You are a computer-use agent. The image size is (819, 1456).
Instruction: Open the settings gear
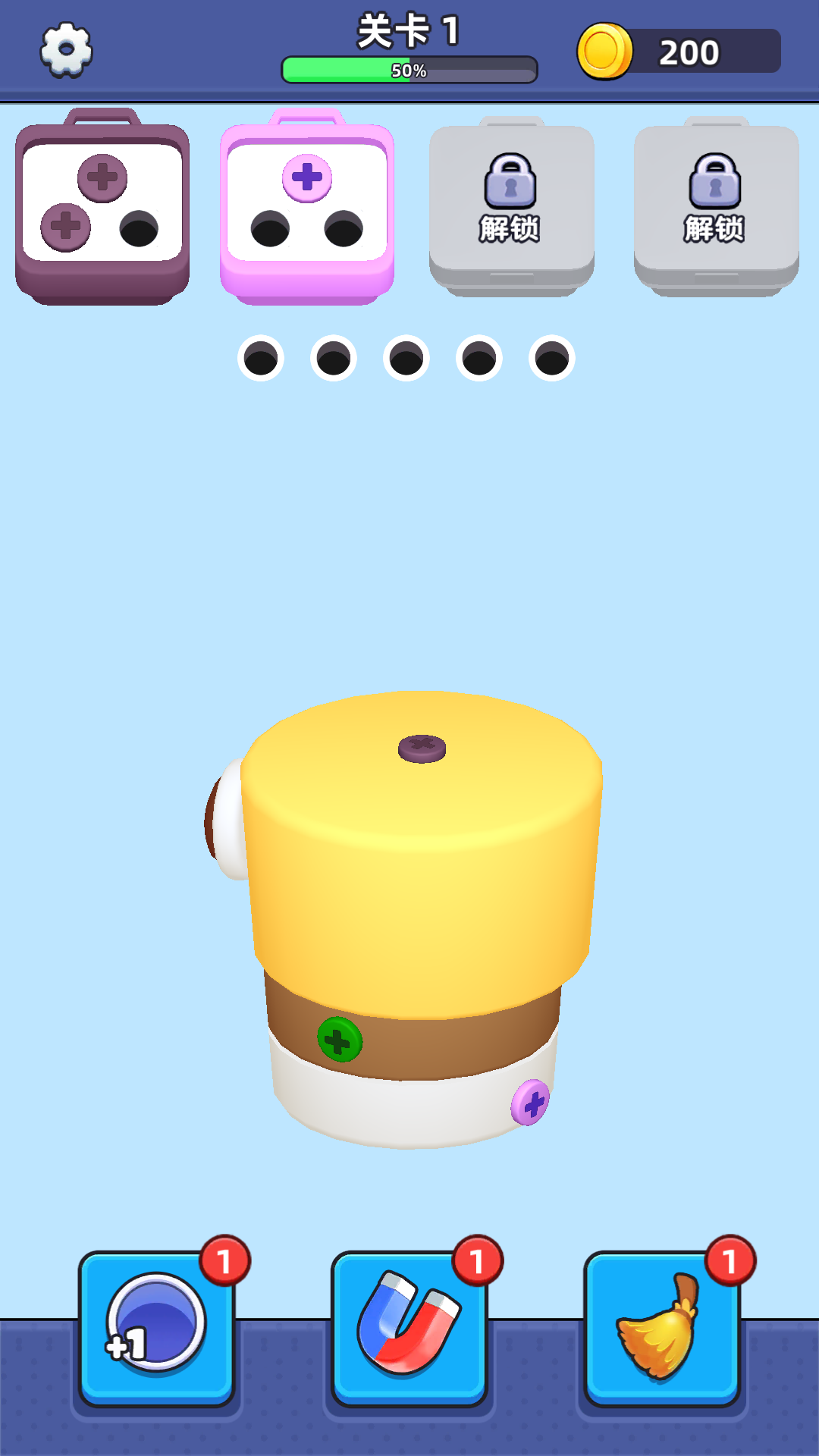click(x=66, y=50)
